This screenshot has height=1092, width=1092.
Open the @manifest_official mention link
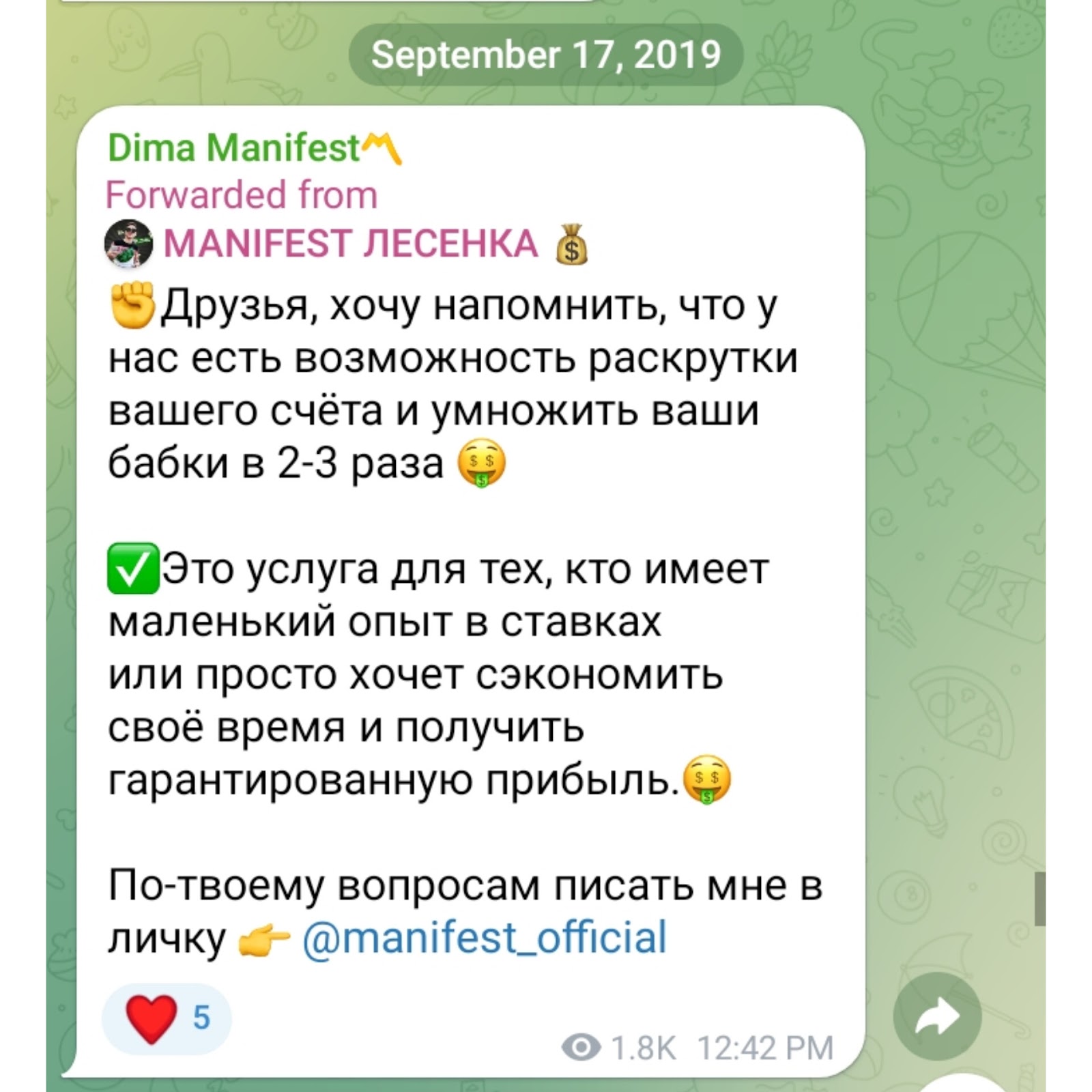click(x=484, y=937)
